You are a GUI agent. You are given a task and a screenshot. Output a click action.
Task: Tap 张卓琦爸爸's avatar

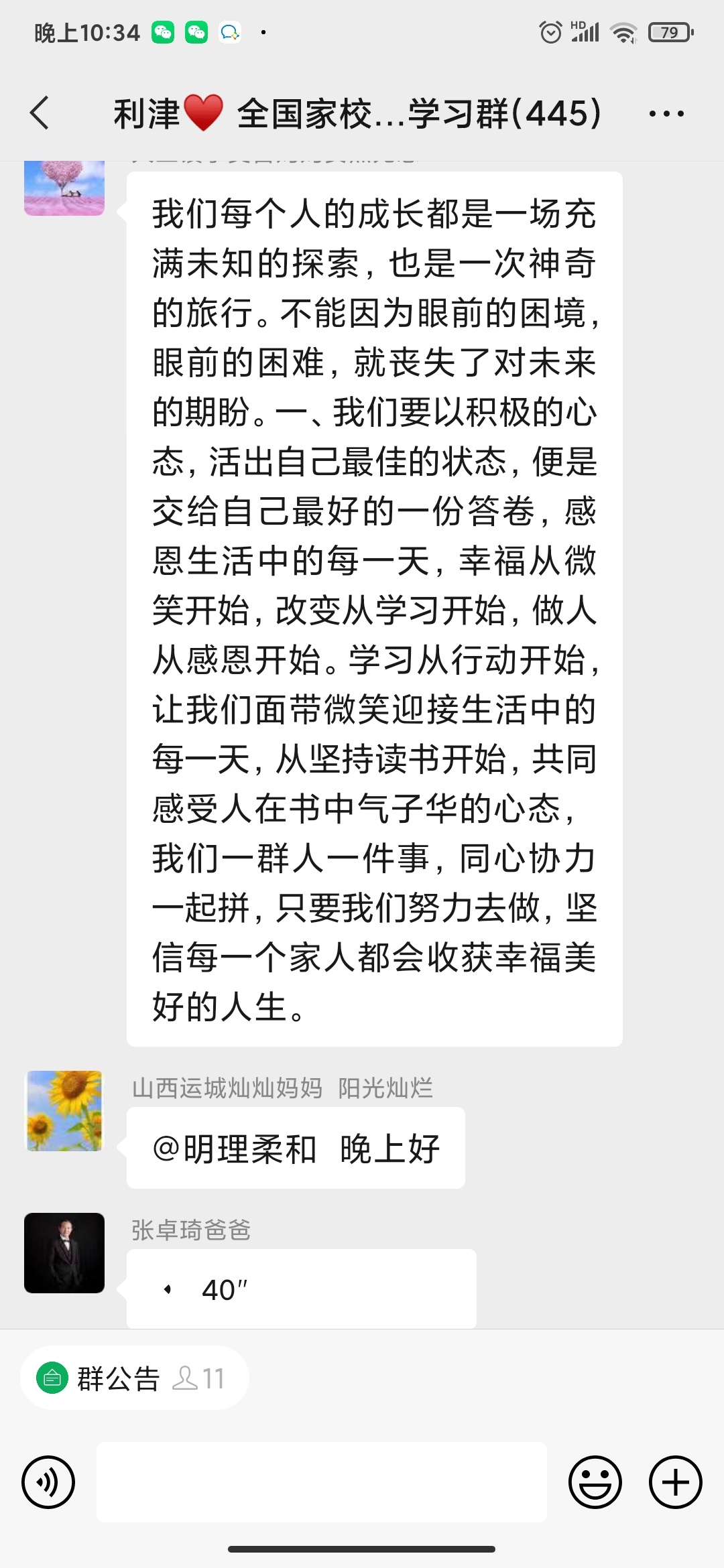coord(64,1255)
